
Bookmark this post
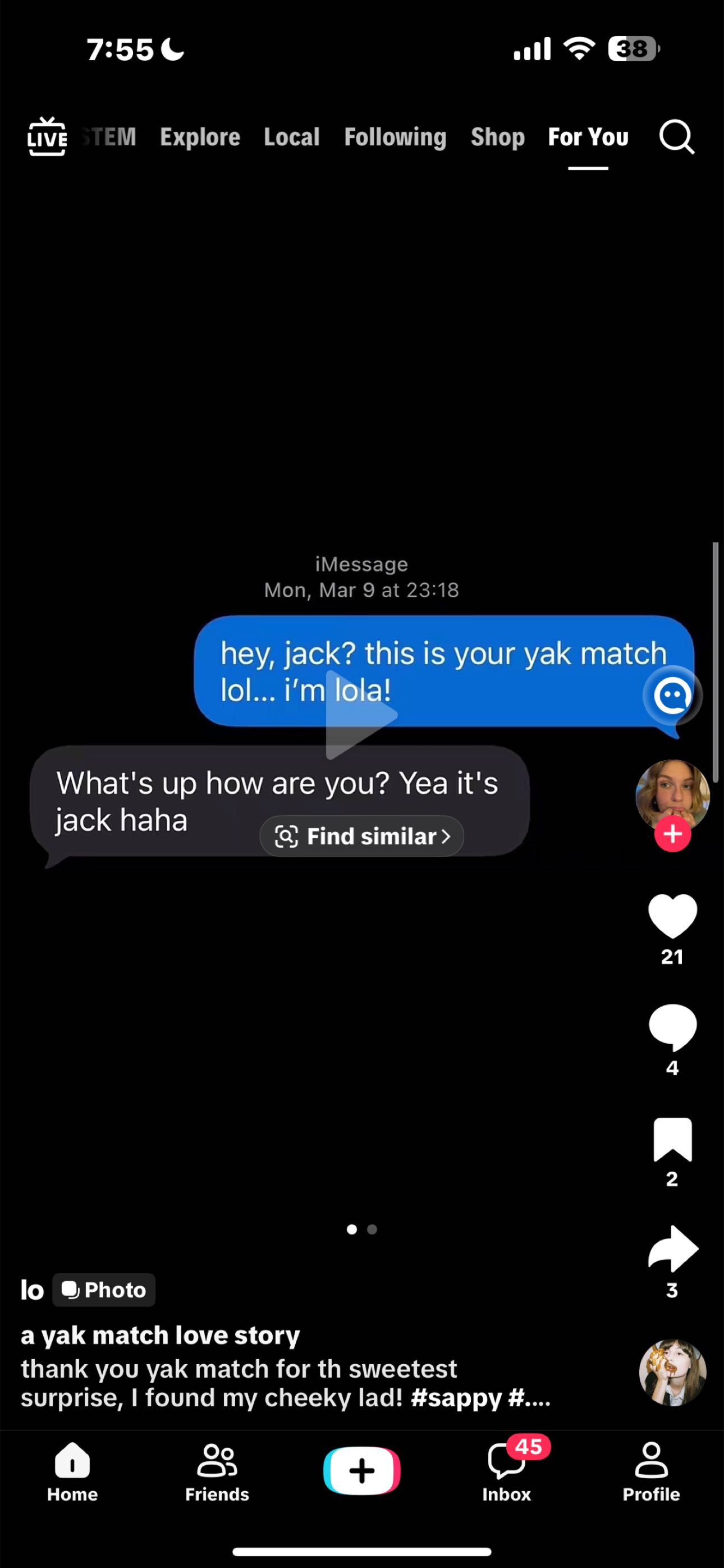[x=672, y=1140]
